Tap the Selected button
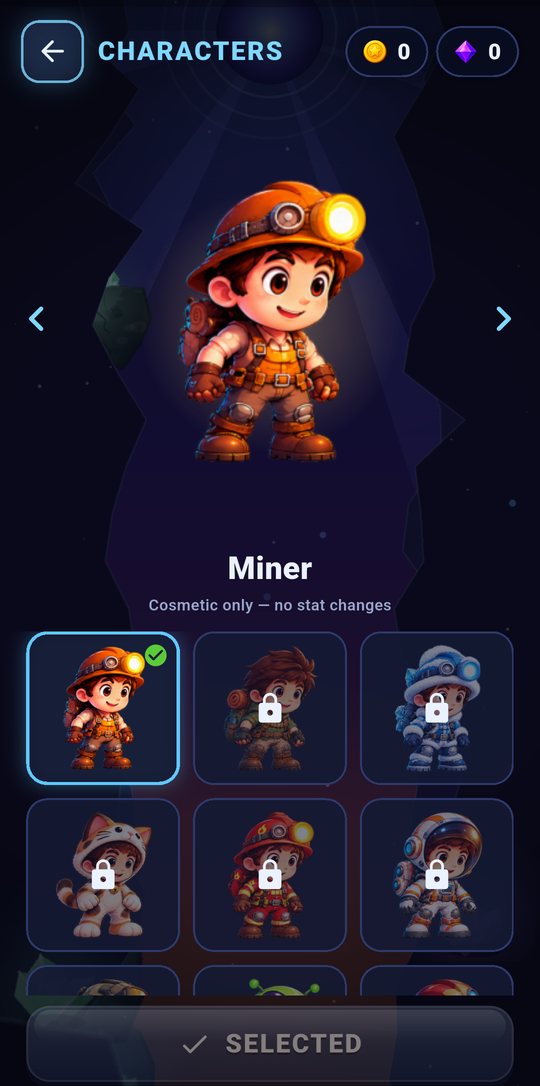This screenshot has height=1086, width=540. (x=270, y=1044)
